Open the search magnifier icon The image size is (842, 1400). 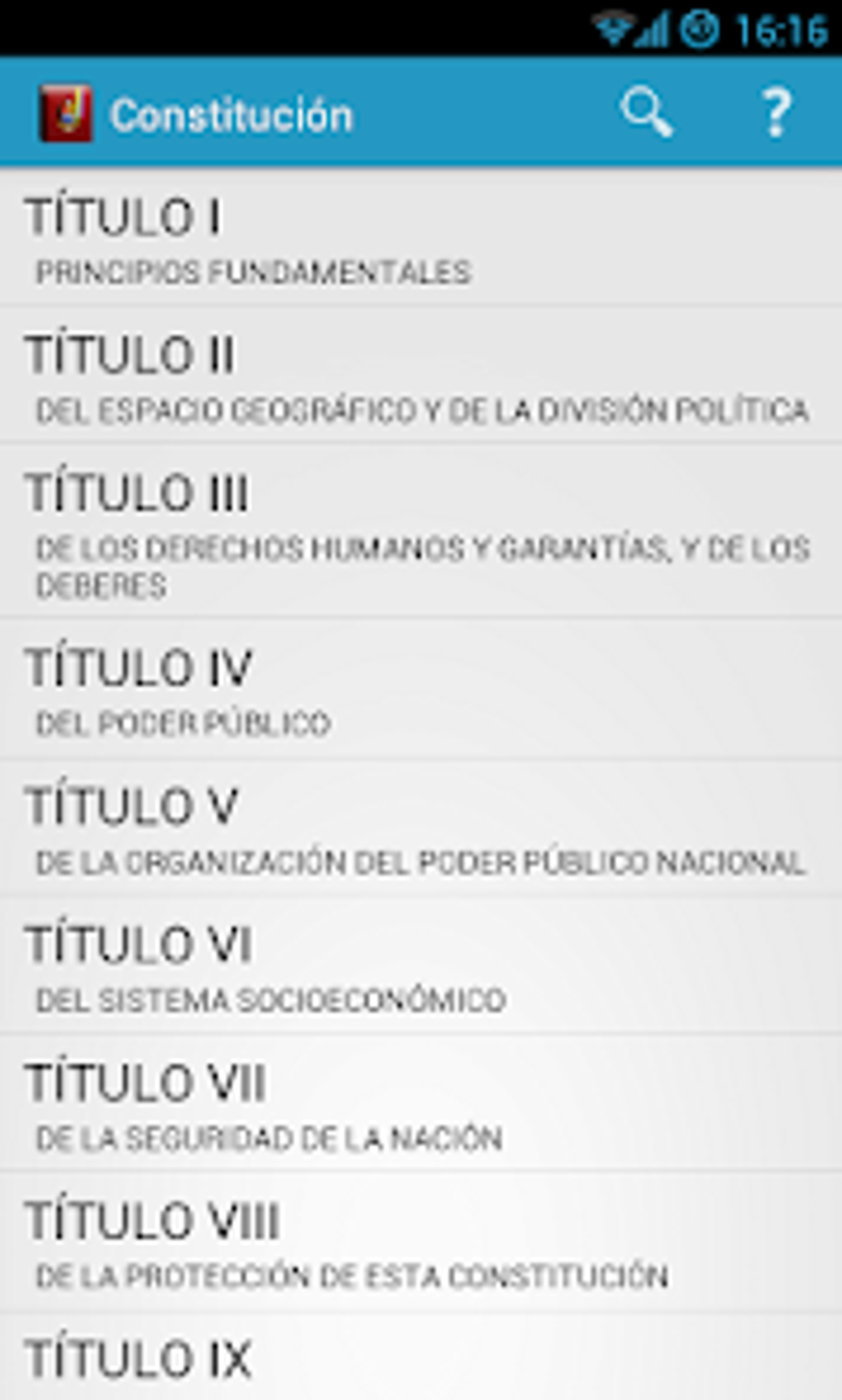[646, 112]
